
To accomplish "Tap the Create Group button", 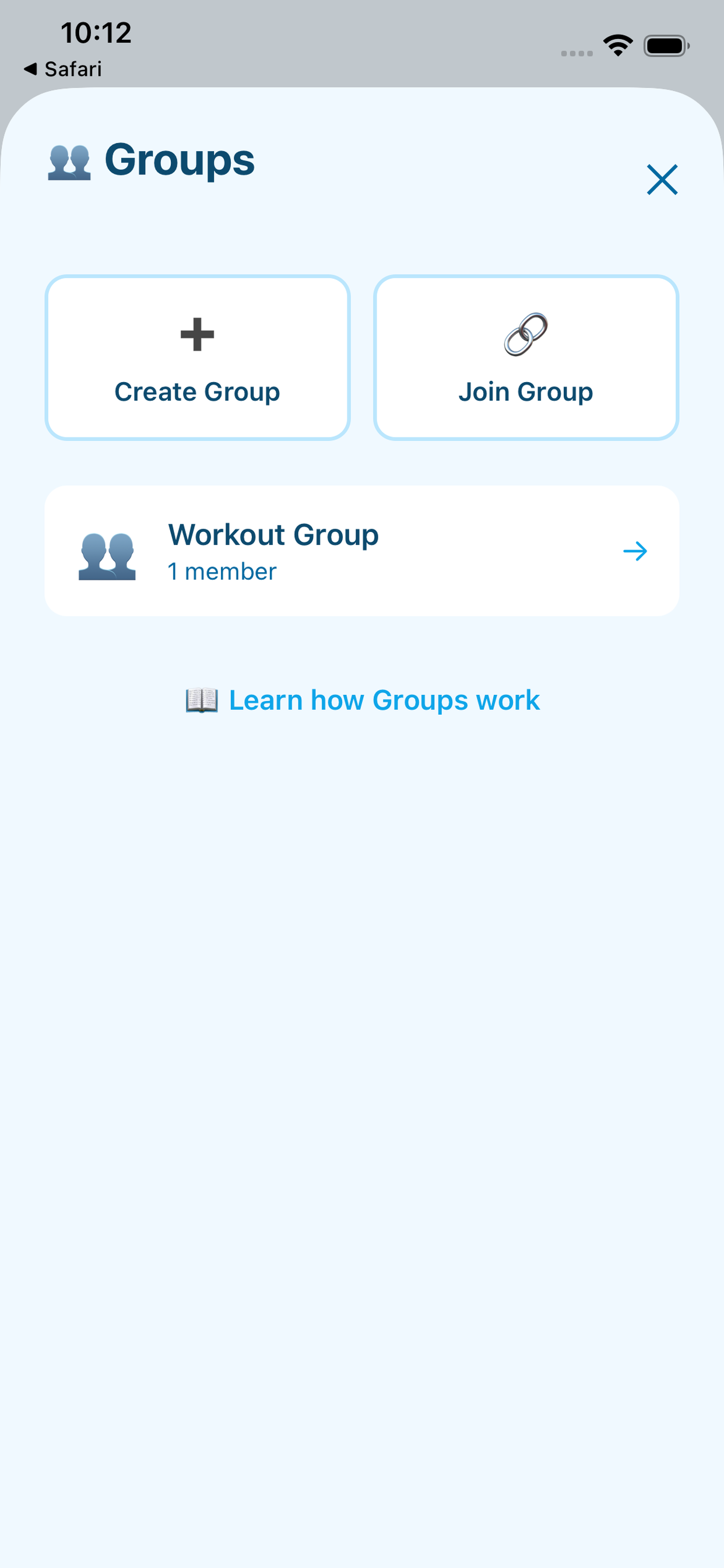I will coord(197,358).
